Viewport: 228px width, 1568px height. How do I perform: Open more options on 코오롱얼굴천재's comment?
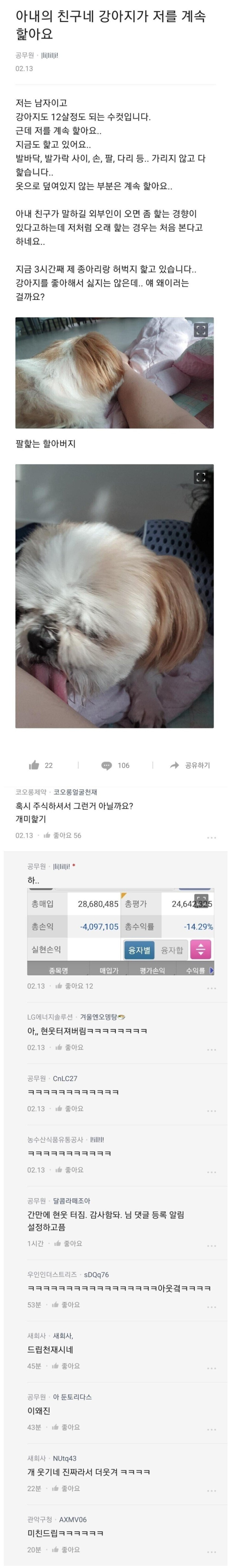point(211,837)
